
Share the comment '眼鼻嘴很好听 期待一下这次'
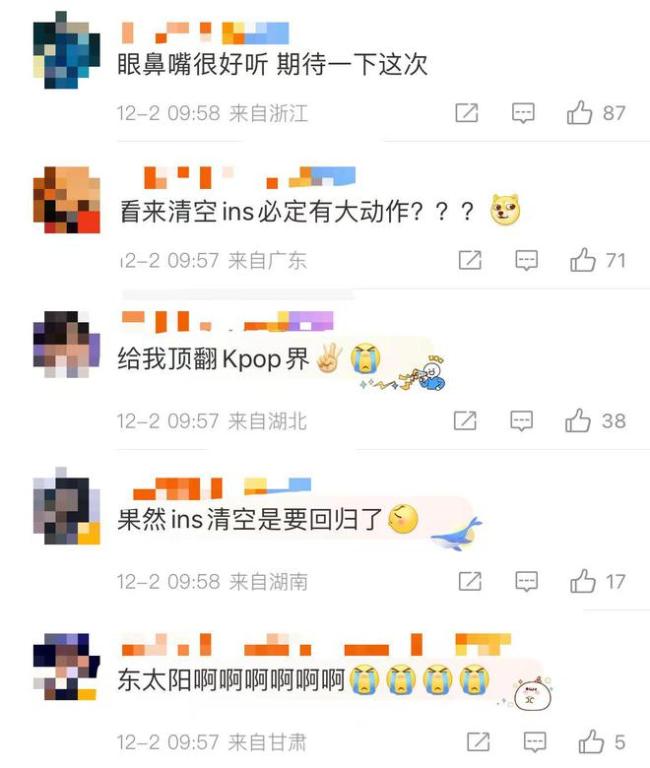coord(467,113)
